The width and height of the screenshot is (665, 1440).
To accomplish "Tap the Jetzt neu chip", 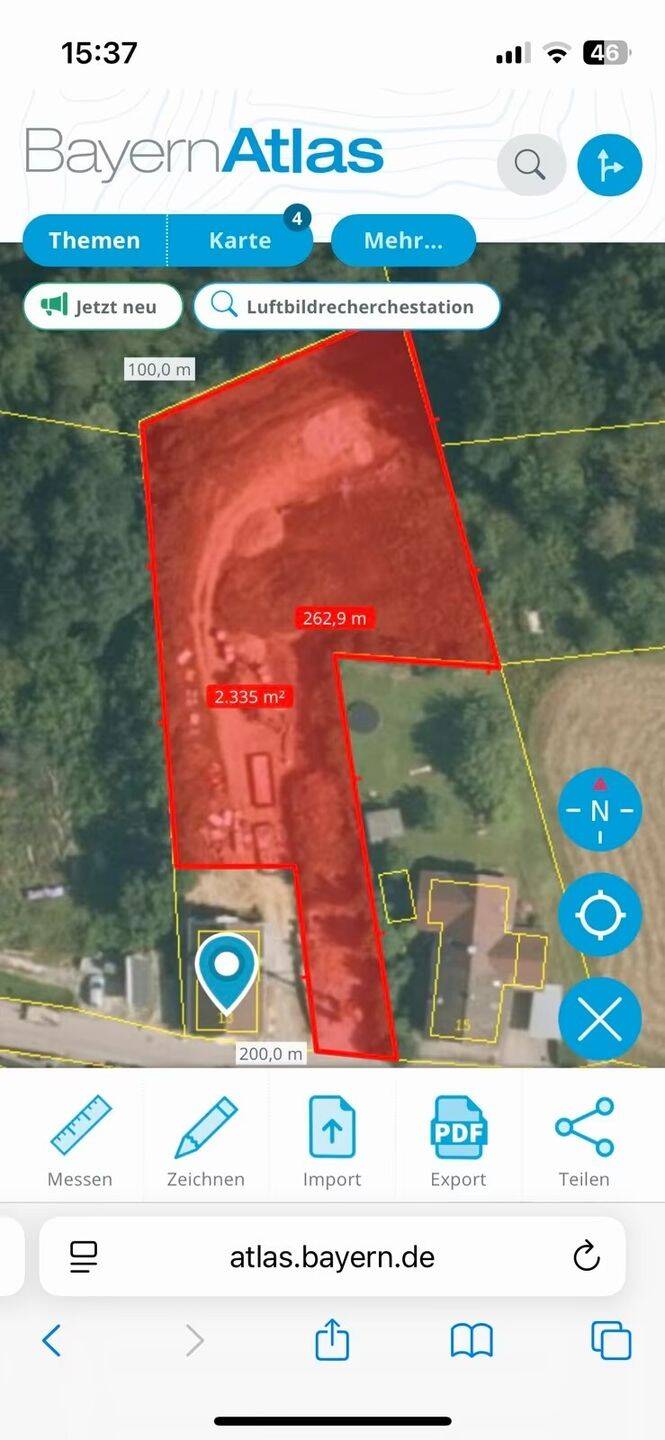I will (103, 306).
